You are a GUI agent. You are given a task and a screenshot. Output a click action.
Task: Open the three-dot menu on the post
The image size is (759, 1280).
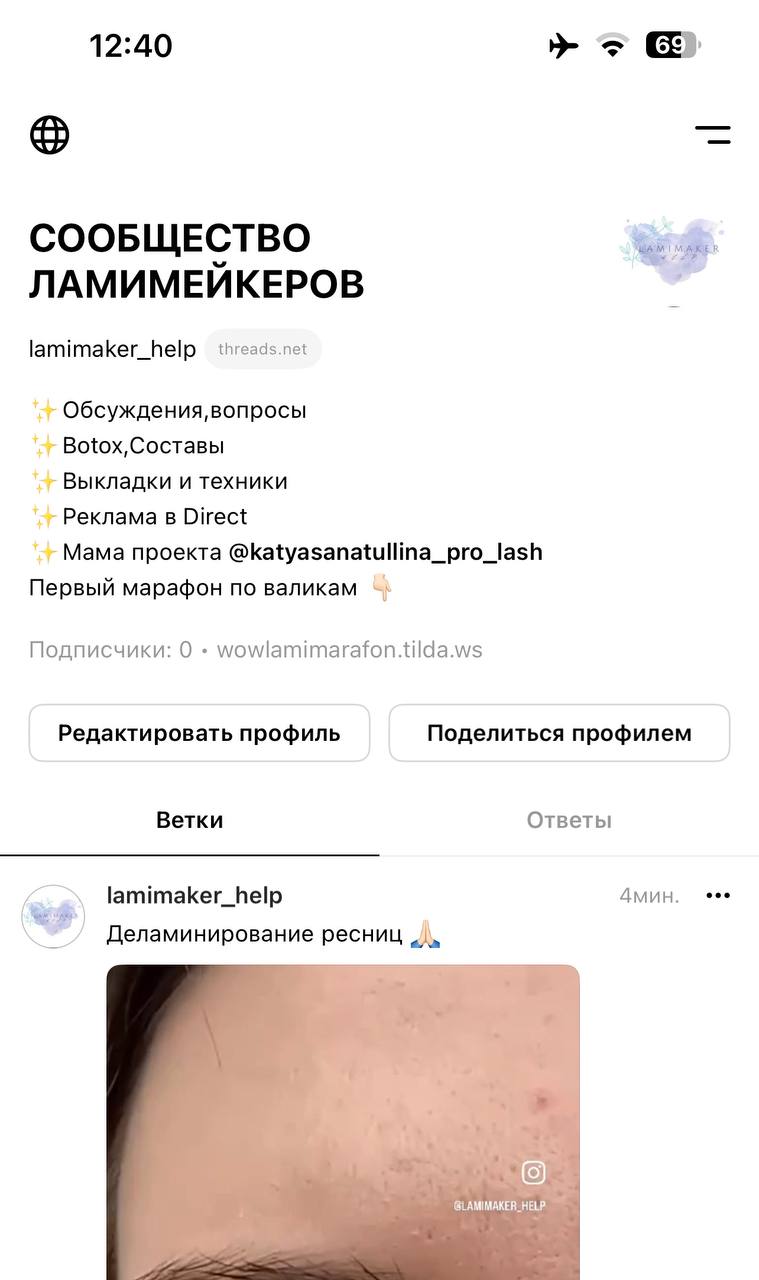(718, 896)
